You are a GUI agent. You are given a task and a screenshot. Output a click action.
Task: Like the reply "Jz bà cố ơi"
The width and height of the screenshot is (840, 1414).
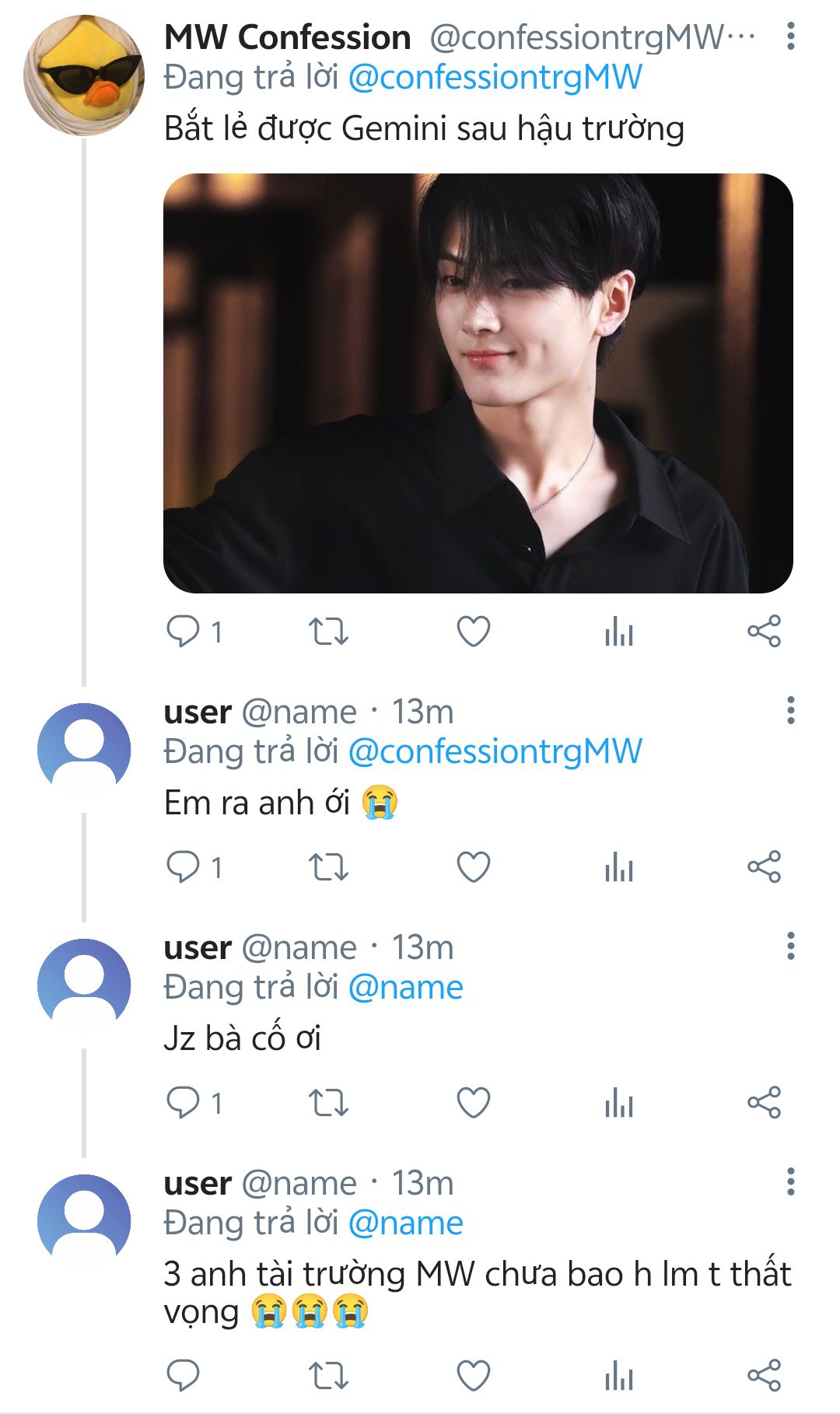tap(473, 1102)
